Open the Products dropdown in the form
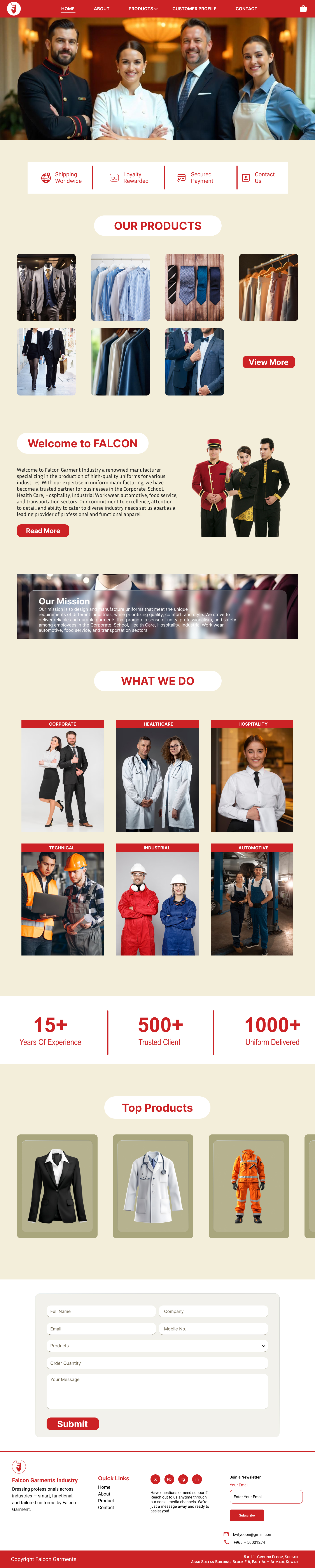This screenshot has height=1568, width=315. pyautogui.click(x=157, y=1346)
